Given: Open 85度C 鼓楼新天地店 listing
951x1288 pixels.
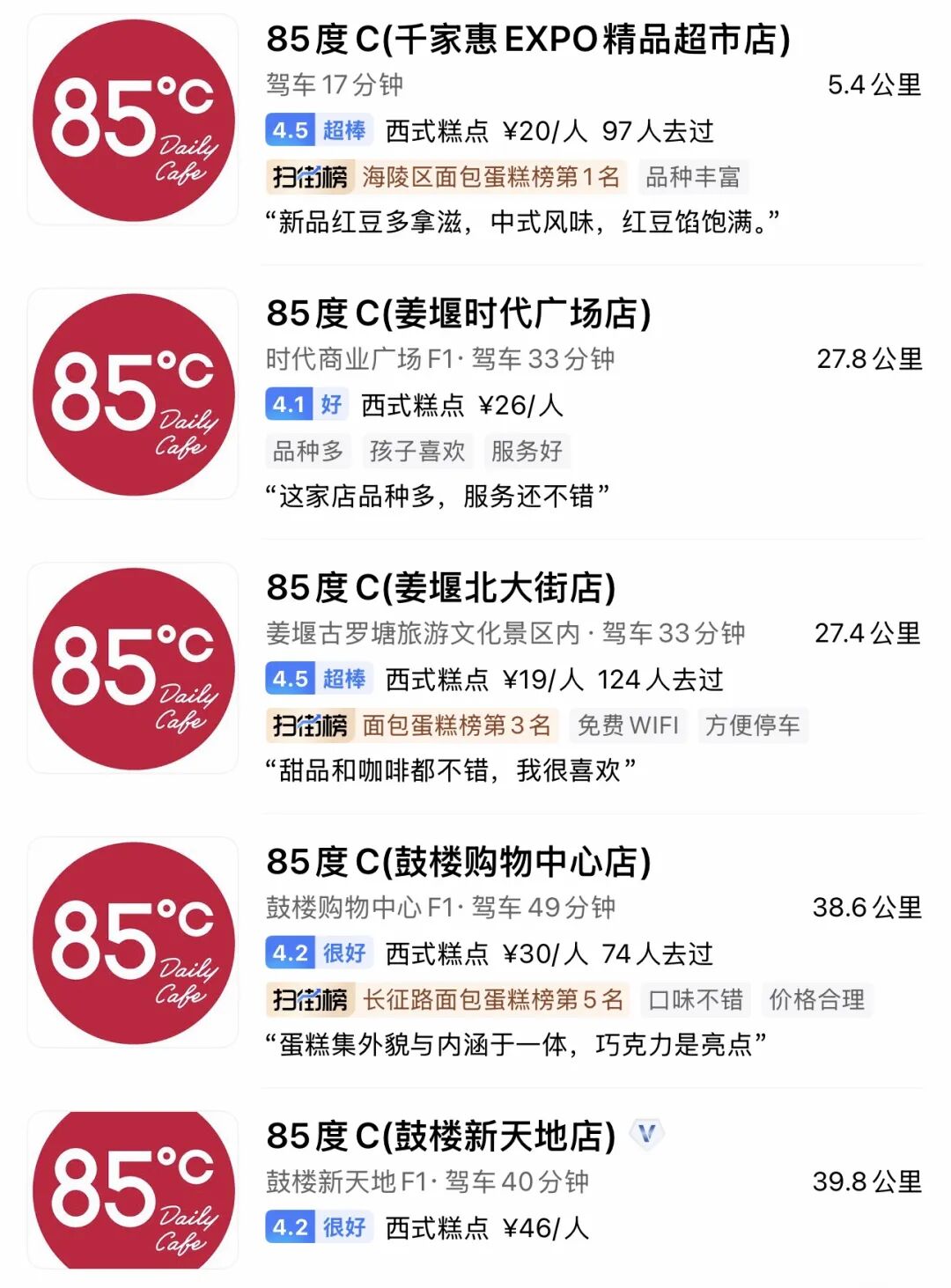Looking at the screenshot, I should [x=441, y=1137].
